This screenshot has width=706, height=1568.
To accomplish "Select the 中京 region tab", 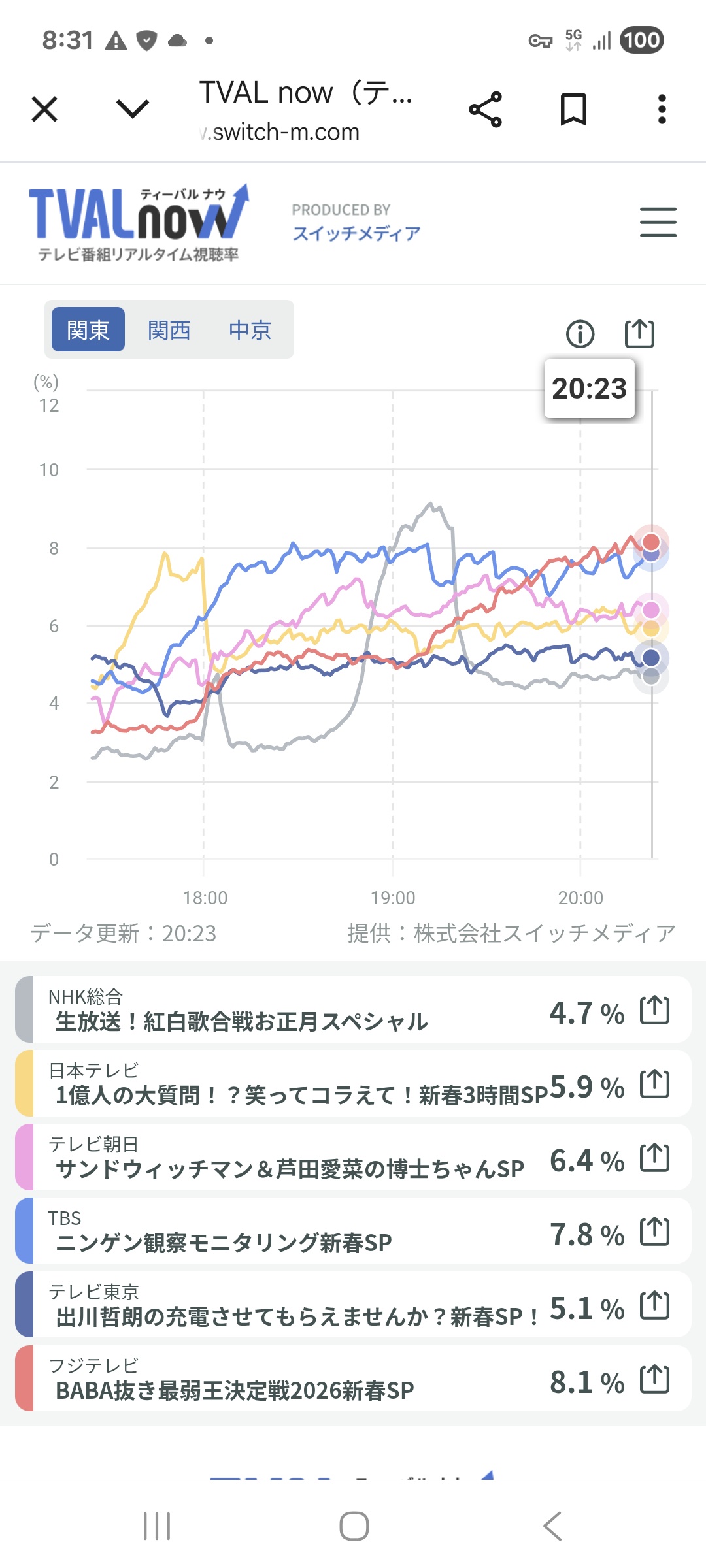I will click(250, 330).
